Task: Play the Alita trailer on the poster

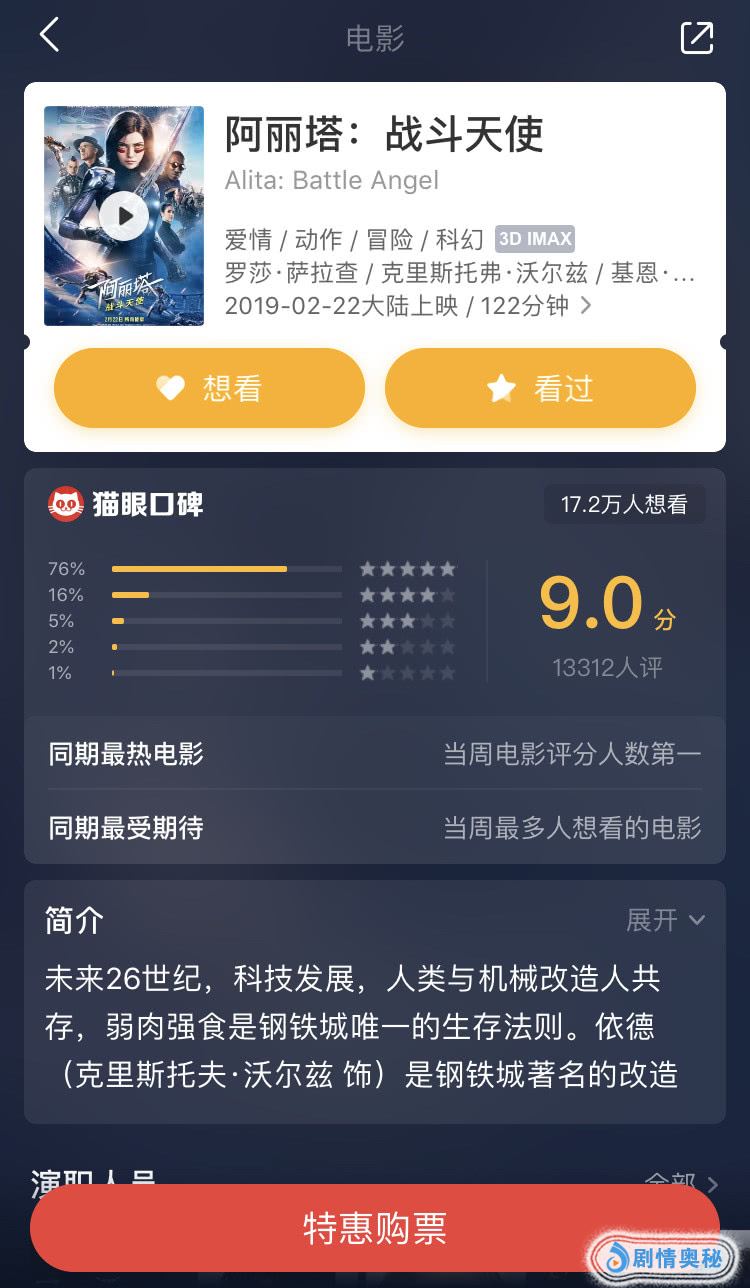Action: (x=124, y=215)
